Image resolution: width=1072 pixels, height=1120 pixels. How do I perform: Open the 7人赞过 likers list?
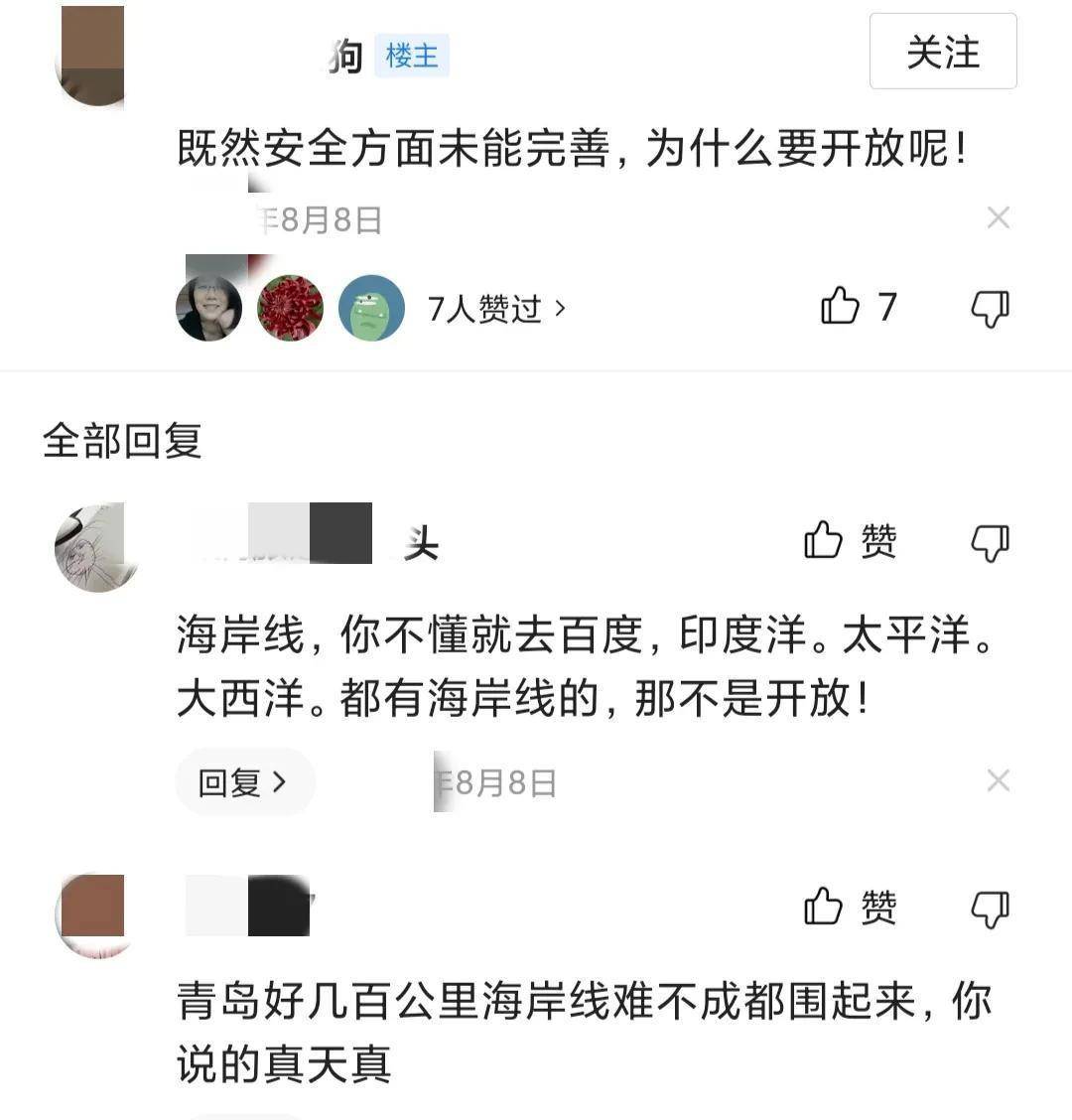pyautogui.click(x=496, y=309)
